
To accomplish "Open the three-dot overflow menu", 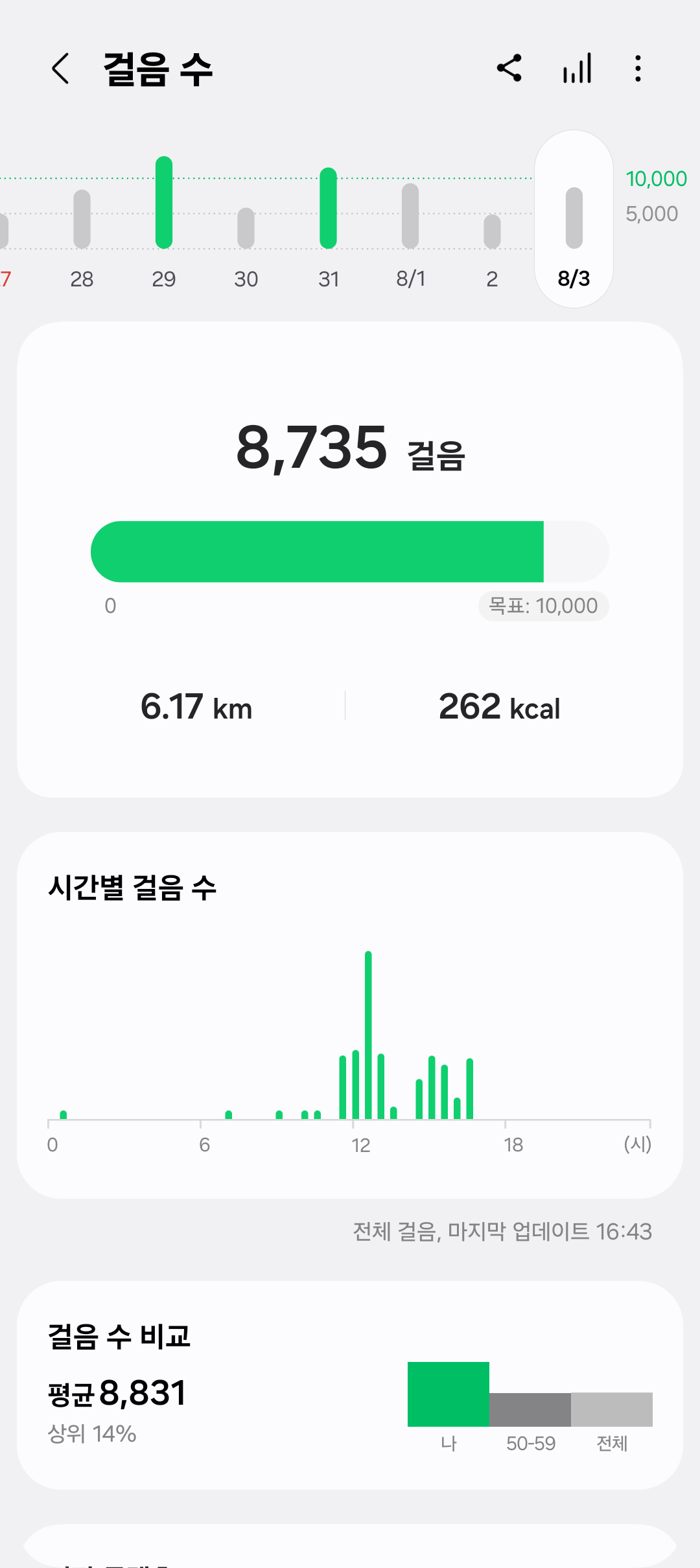I will [x=638, y=68].
